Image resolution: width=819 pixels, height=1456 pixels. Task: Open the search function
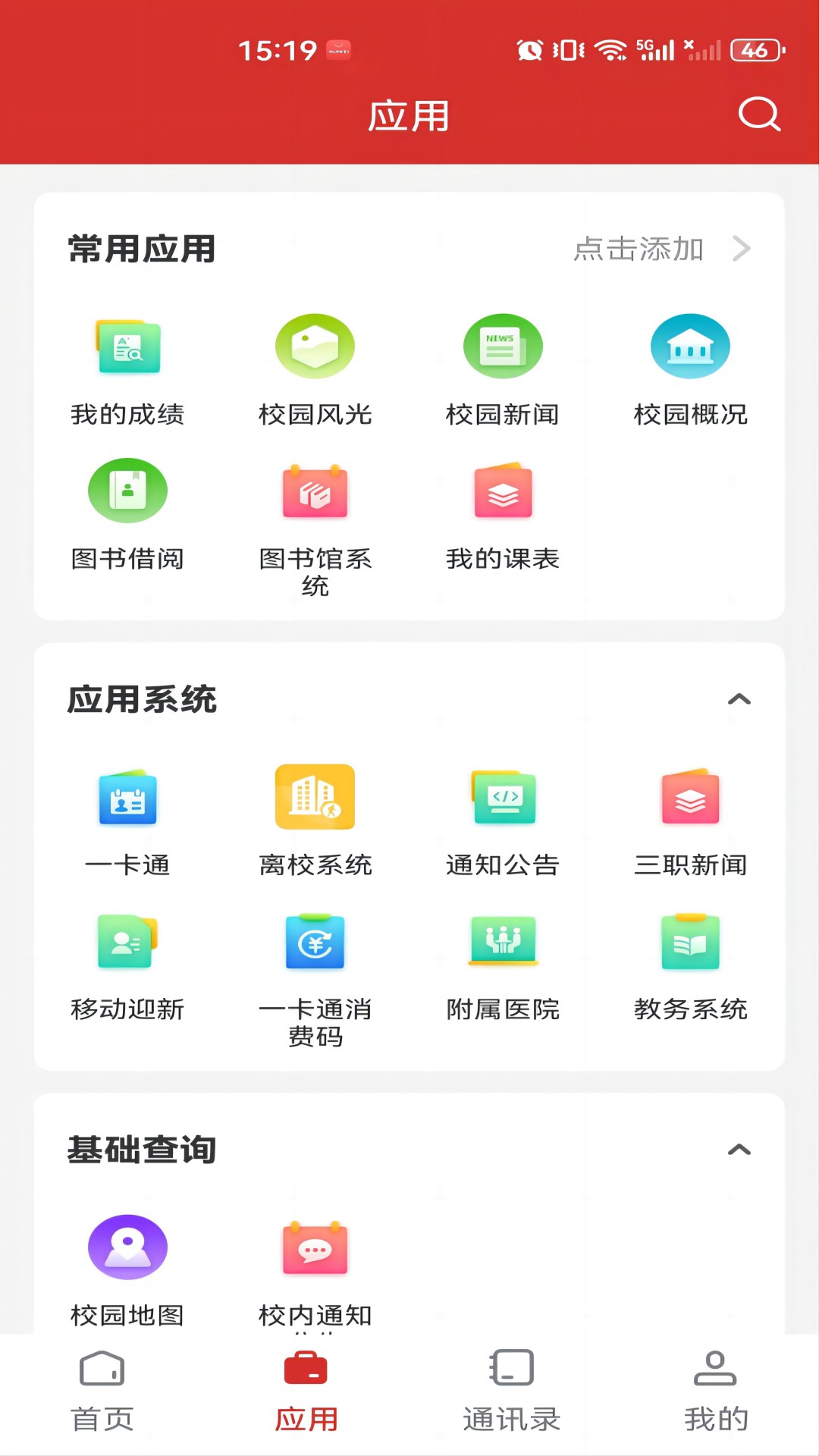[758, 116]
